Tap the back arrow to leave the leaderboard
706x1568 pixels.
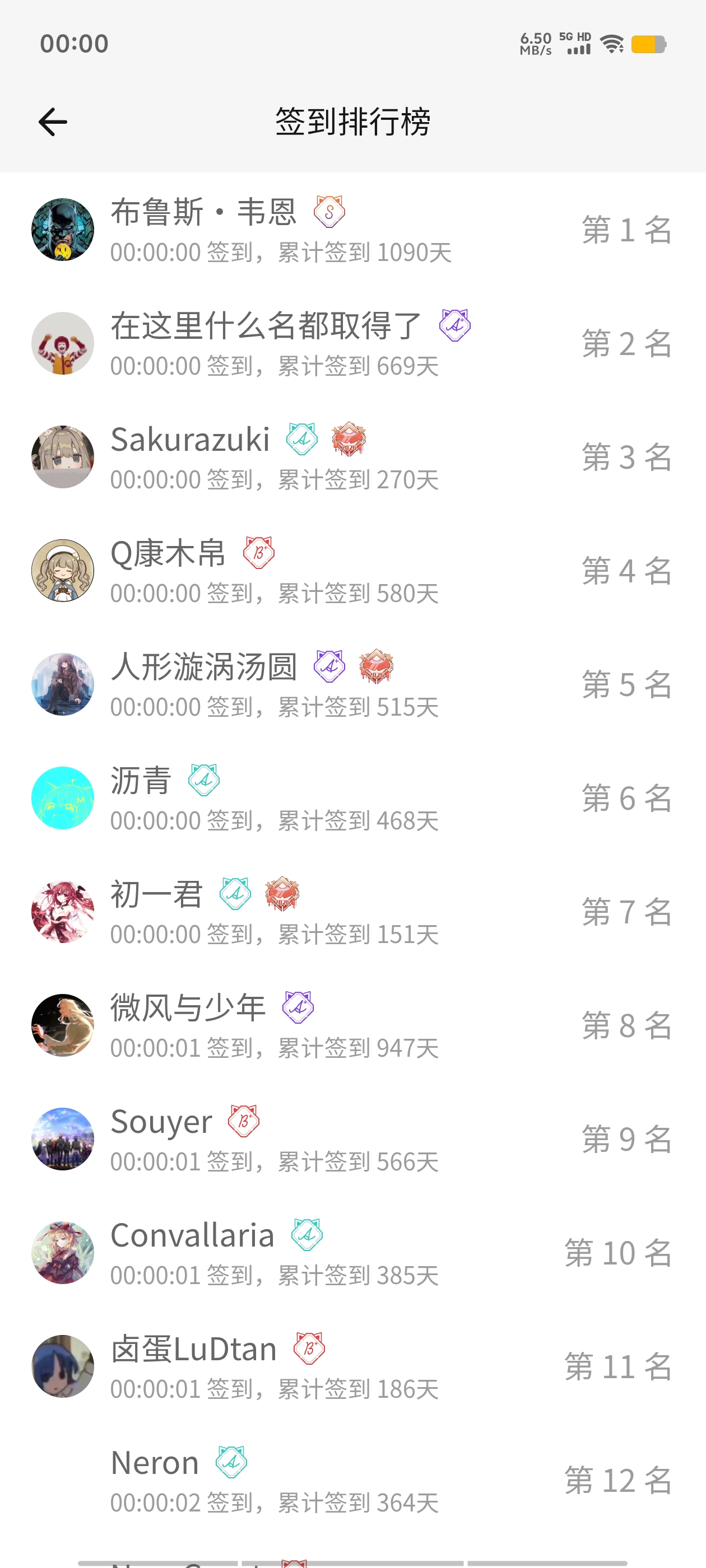tap(52, 120)
